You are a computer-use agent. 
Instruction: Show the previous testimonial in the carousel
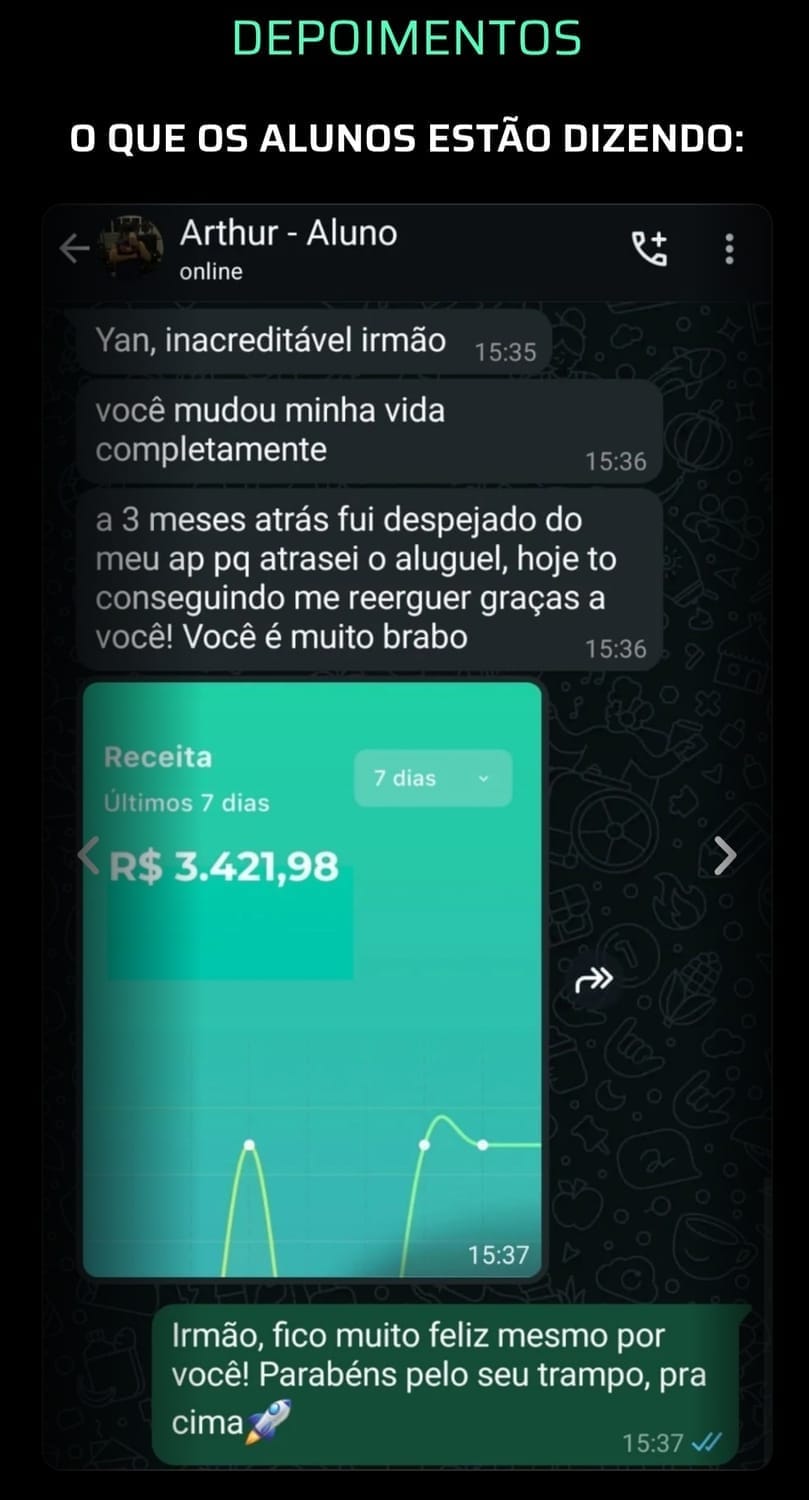click(89, 854)
